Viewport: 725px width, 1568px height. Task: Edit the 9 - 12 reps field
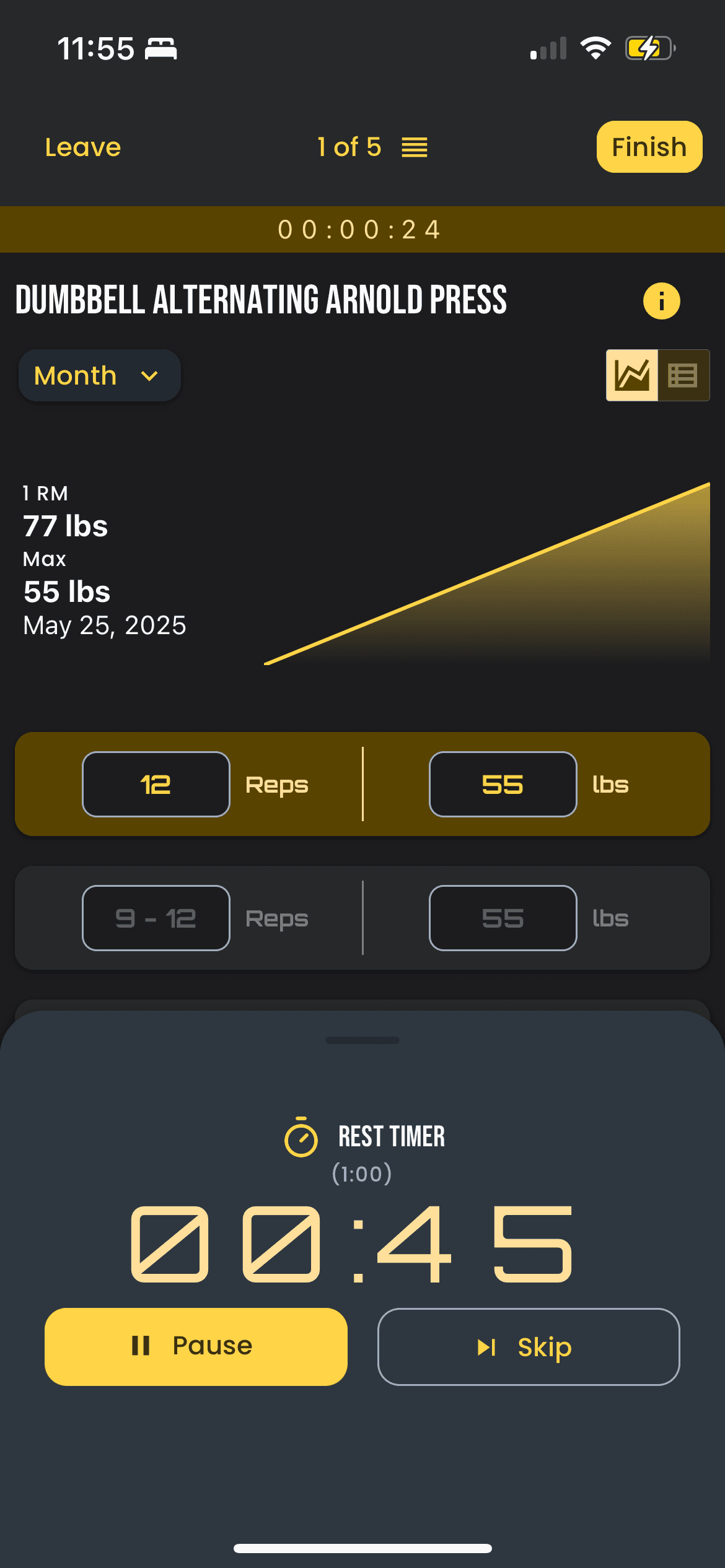156,918
